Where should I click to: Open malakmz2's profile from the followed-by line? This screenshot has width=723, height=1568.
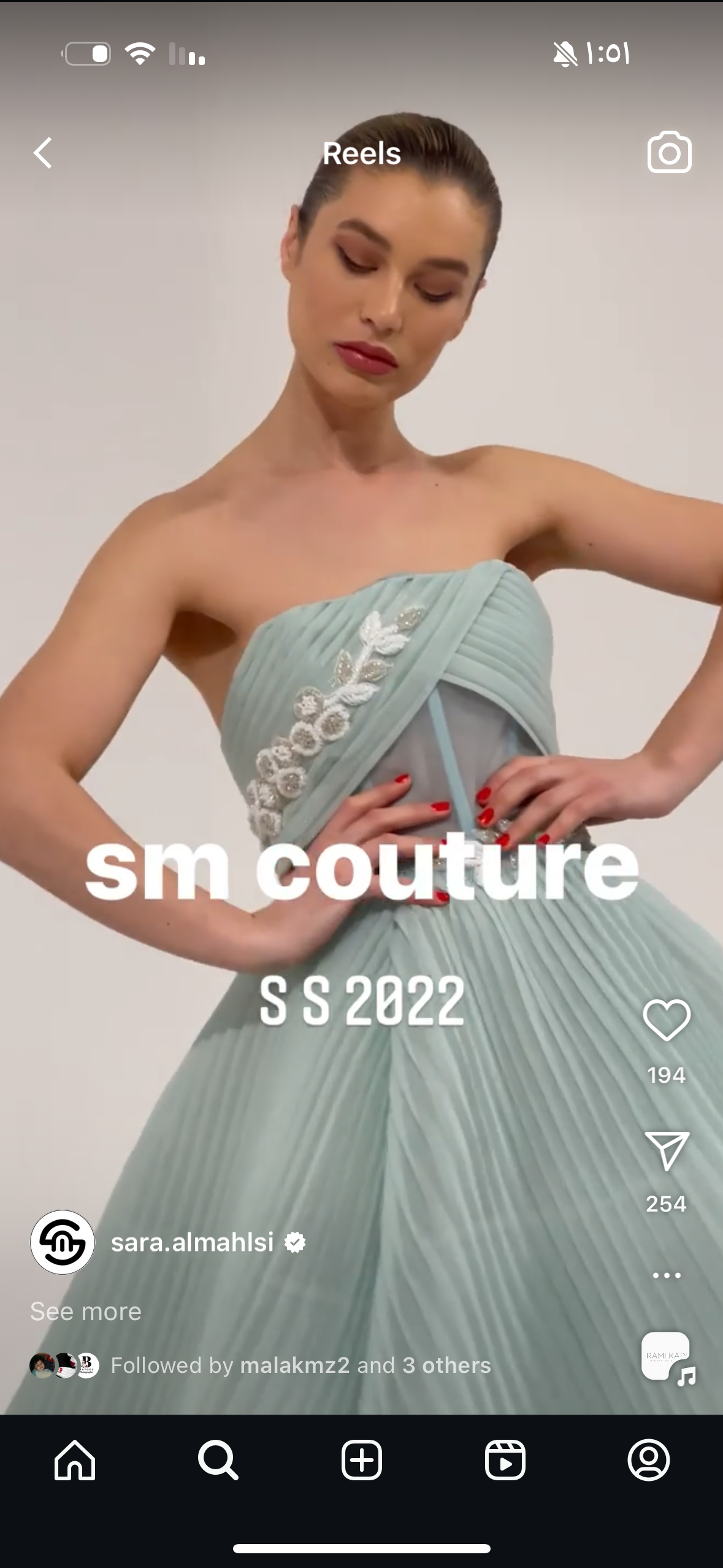click(295, 1366)
